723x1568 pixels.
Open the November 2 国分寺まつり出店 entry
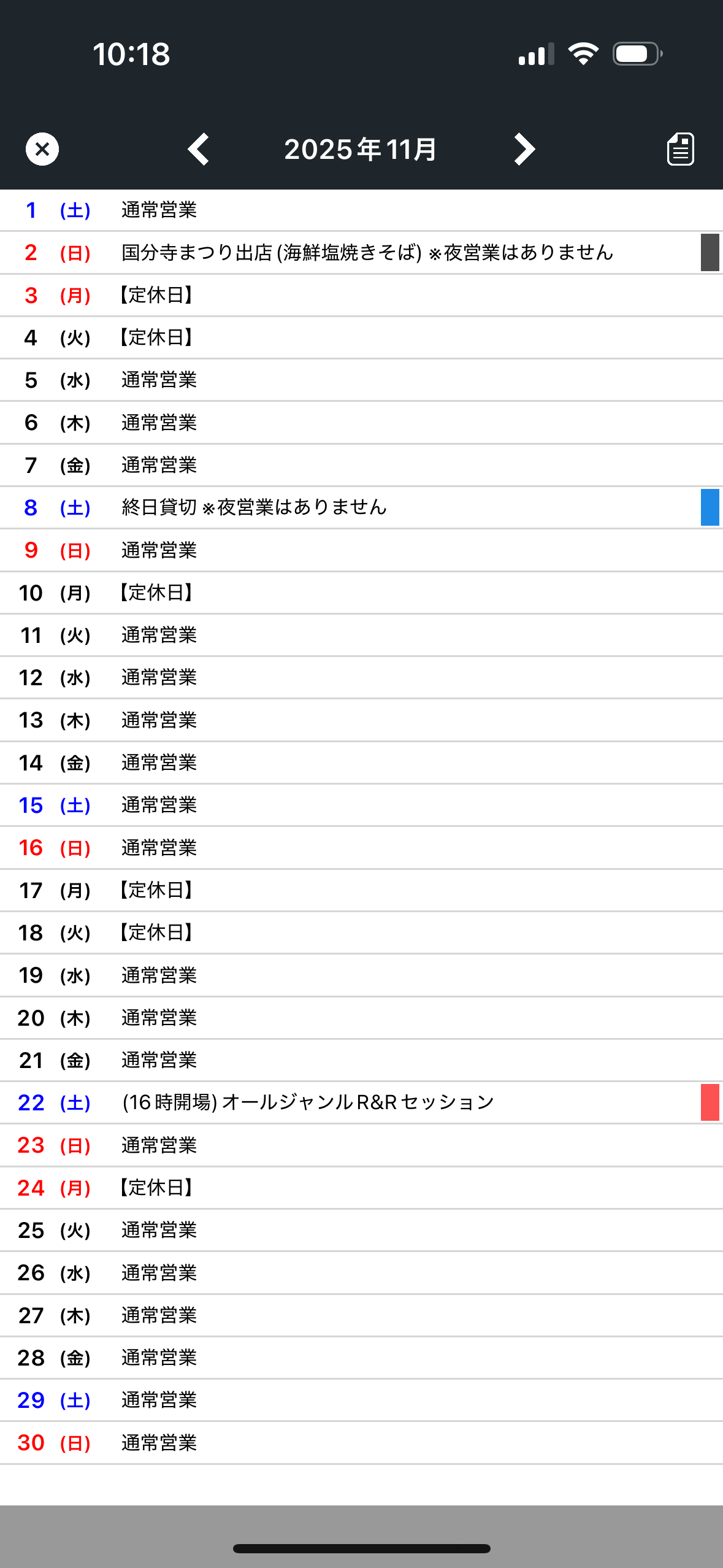(x=367, y=253)
